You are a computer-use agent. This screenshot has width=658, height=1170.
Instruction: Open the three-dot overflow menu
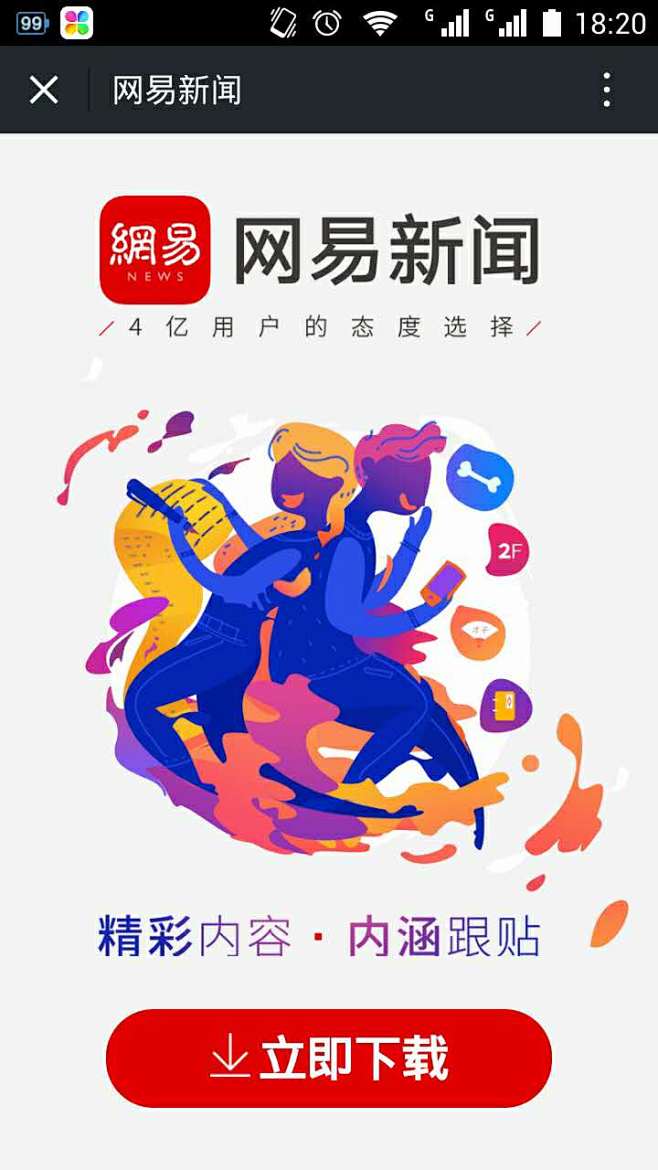click(606, 90)
